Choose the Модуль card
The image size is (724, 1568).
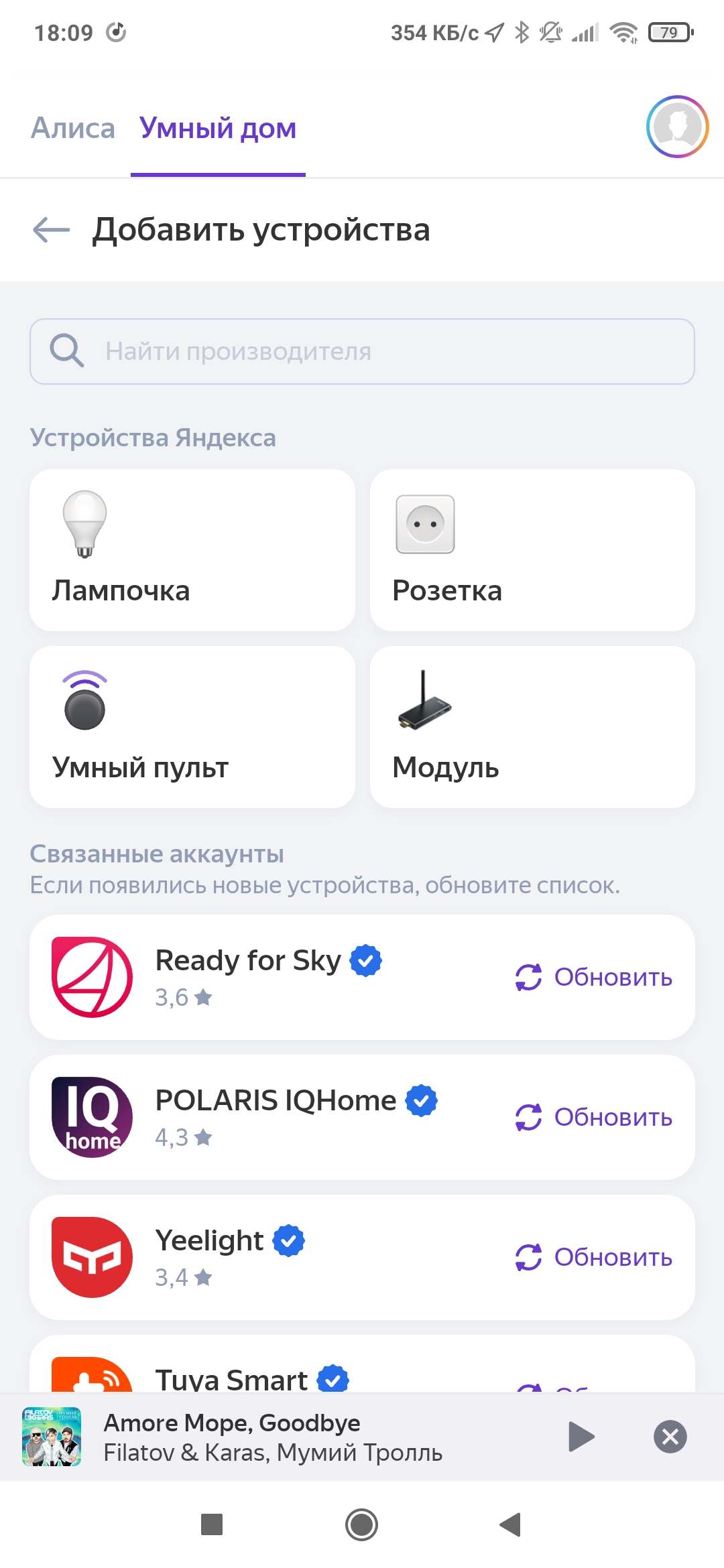pyautogui.click(x=532, y=726)
